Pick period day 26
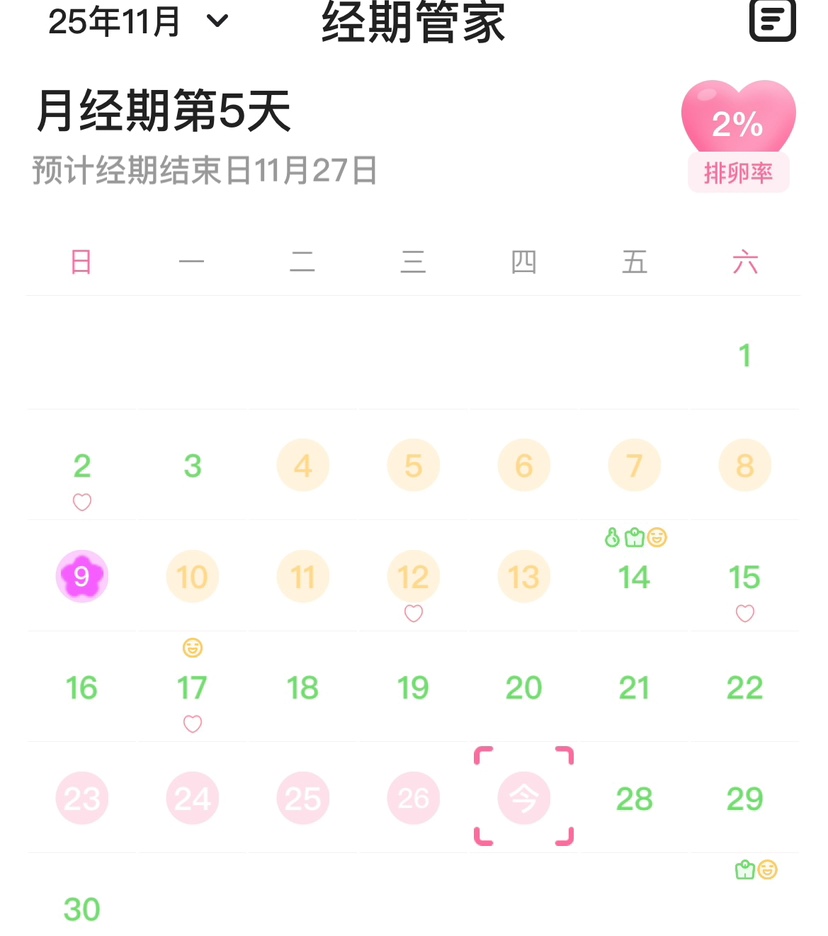Viewport: 828px width, 936px height. click(413, 799)
